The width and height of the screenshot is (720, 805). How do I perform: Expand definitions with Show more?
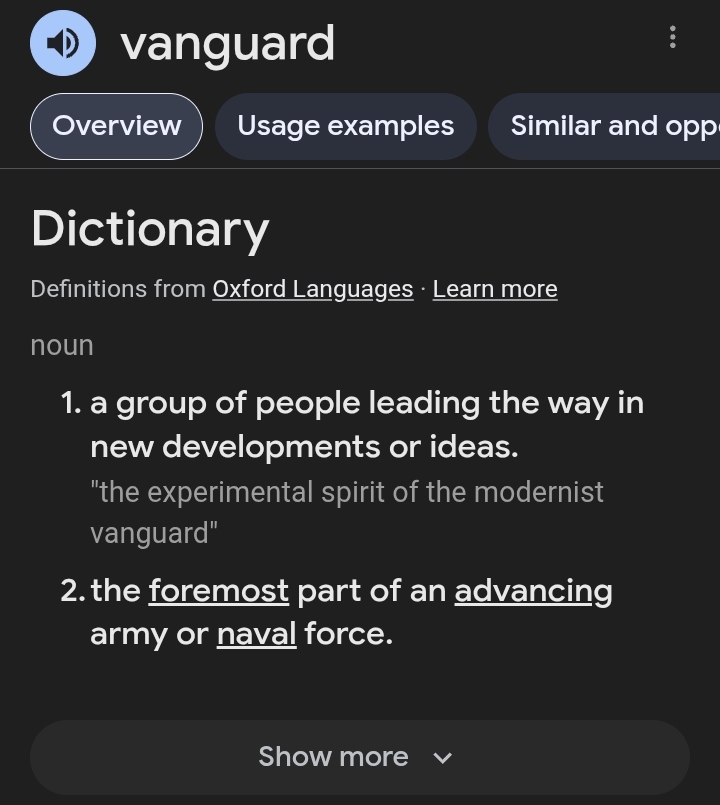(x=359, y=757)
